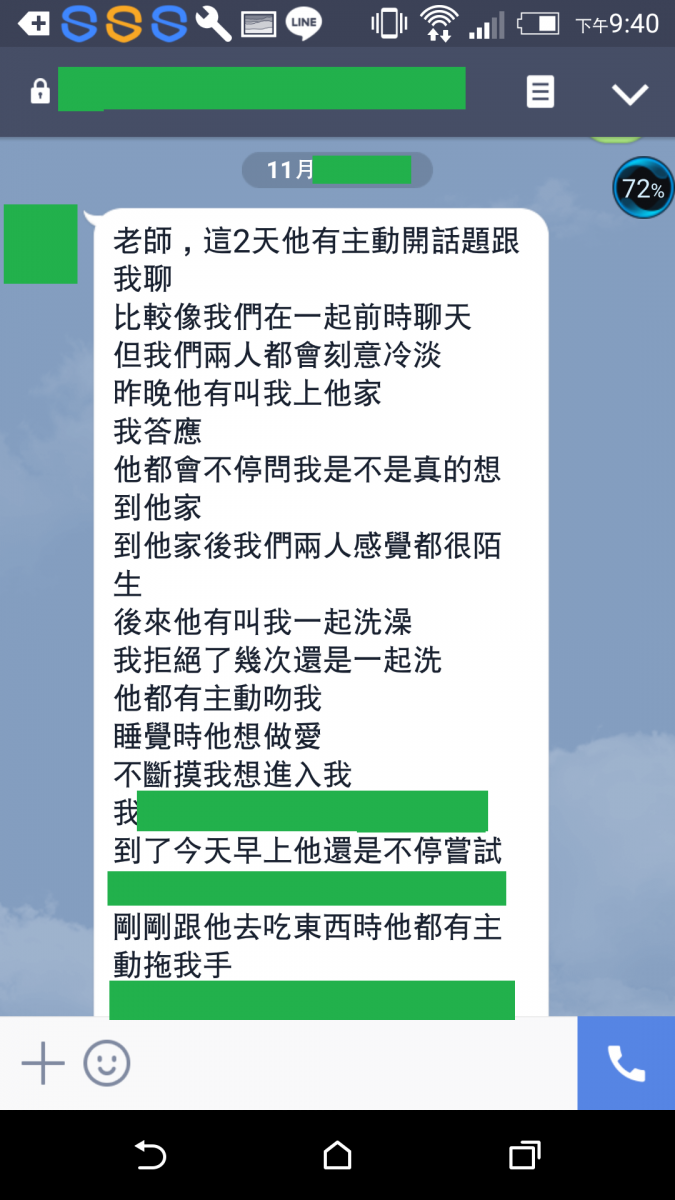675x1200 pixels.
Task: Tap the sender's profile picture
Action: (x=41, y=244)
